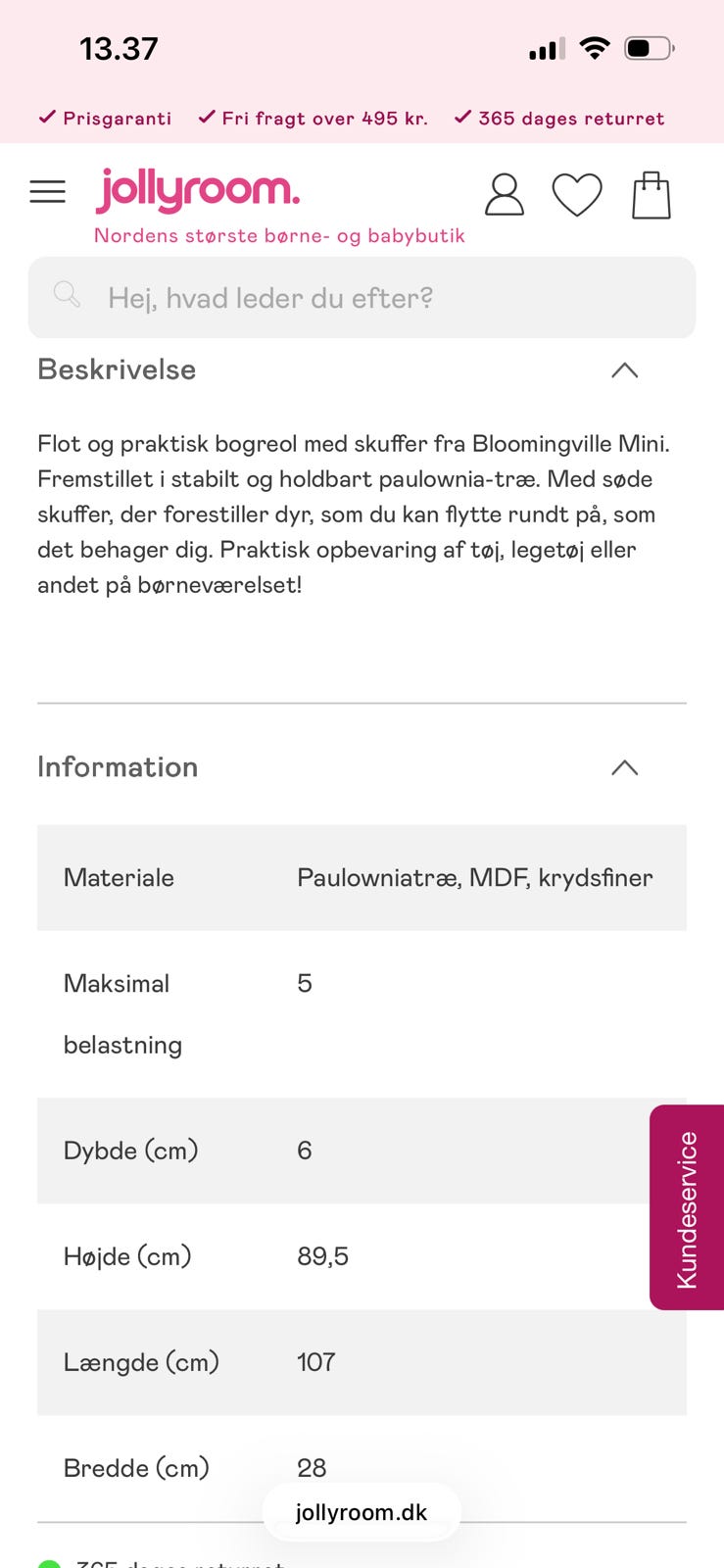Open the hamburger navigation menu

(47, 191)
